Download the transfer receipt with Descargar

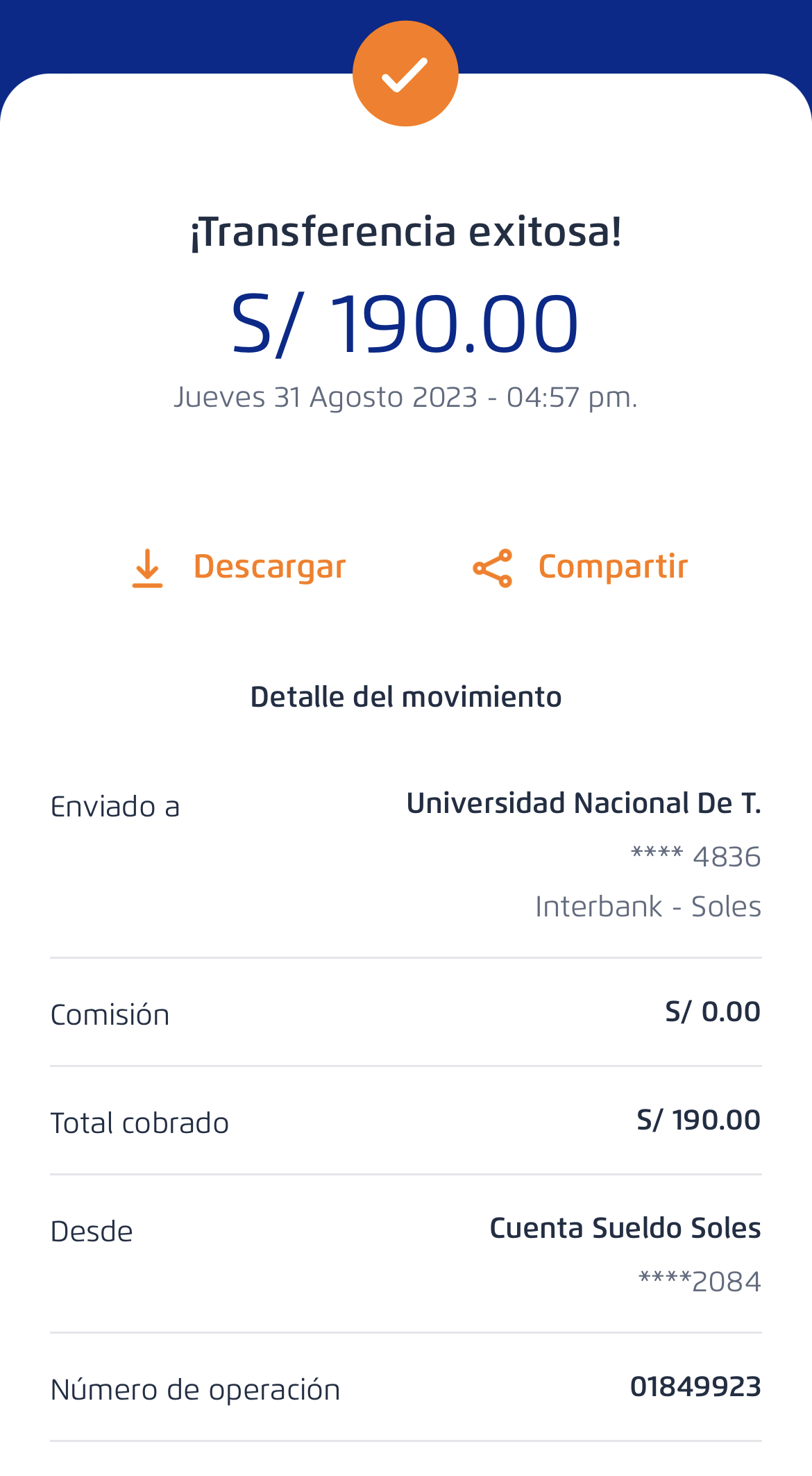239,568
